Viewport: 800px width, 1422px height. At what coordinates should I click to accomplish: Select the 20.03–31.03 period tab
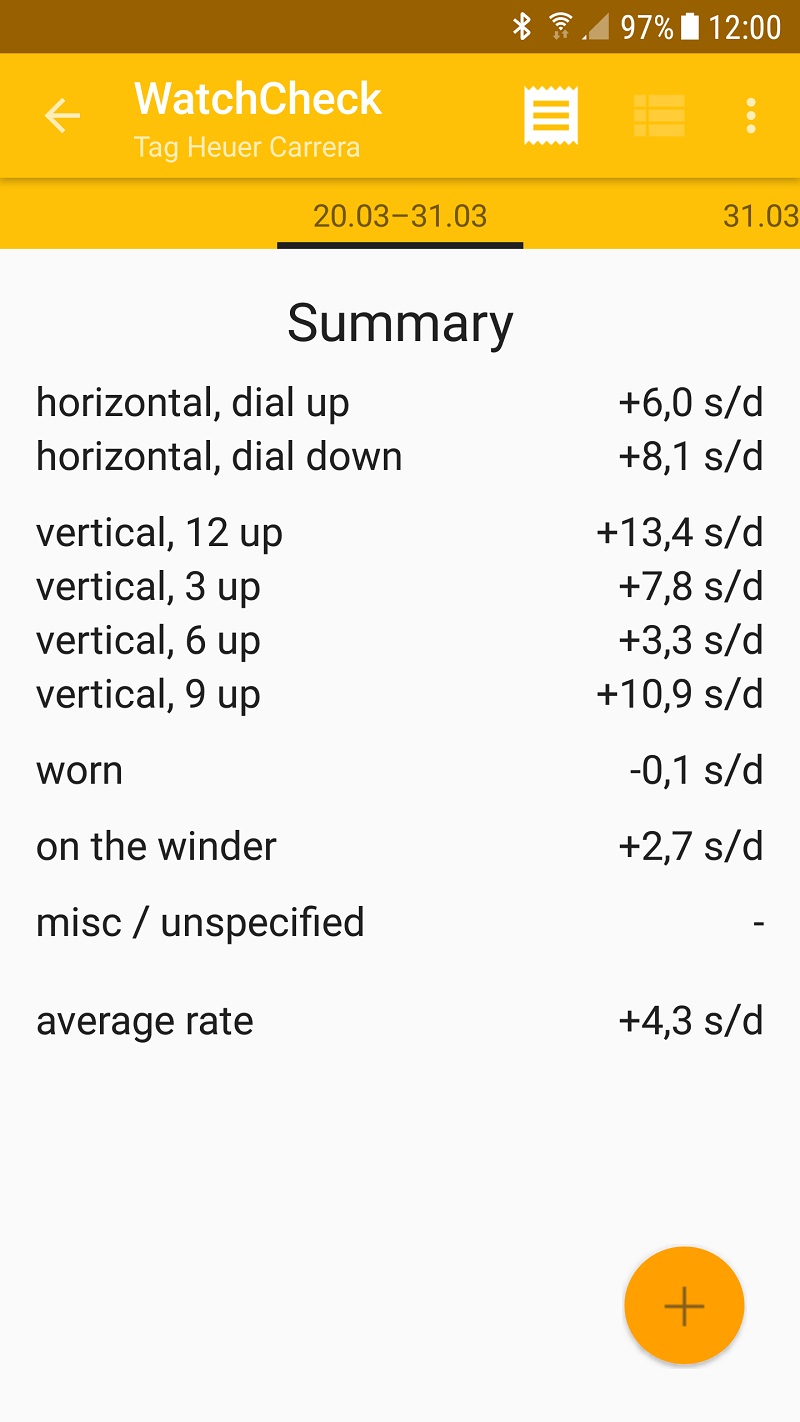(x=400, y=216)
